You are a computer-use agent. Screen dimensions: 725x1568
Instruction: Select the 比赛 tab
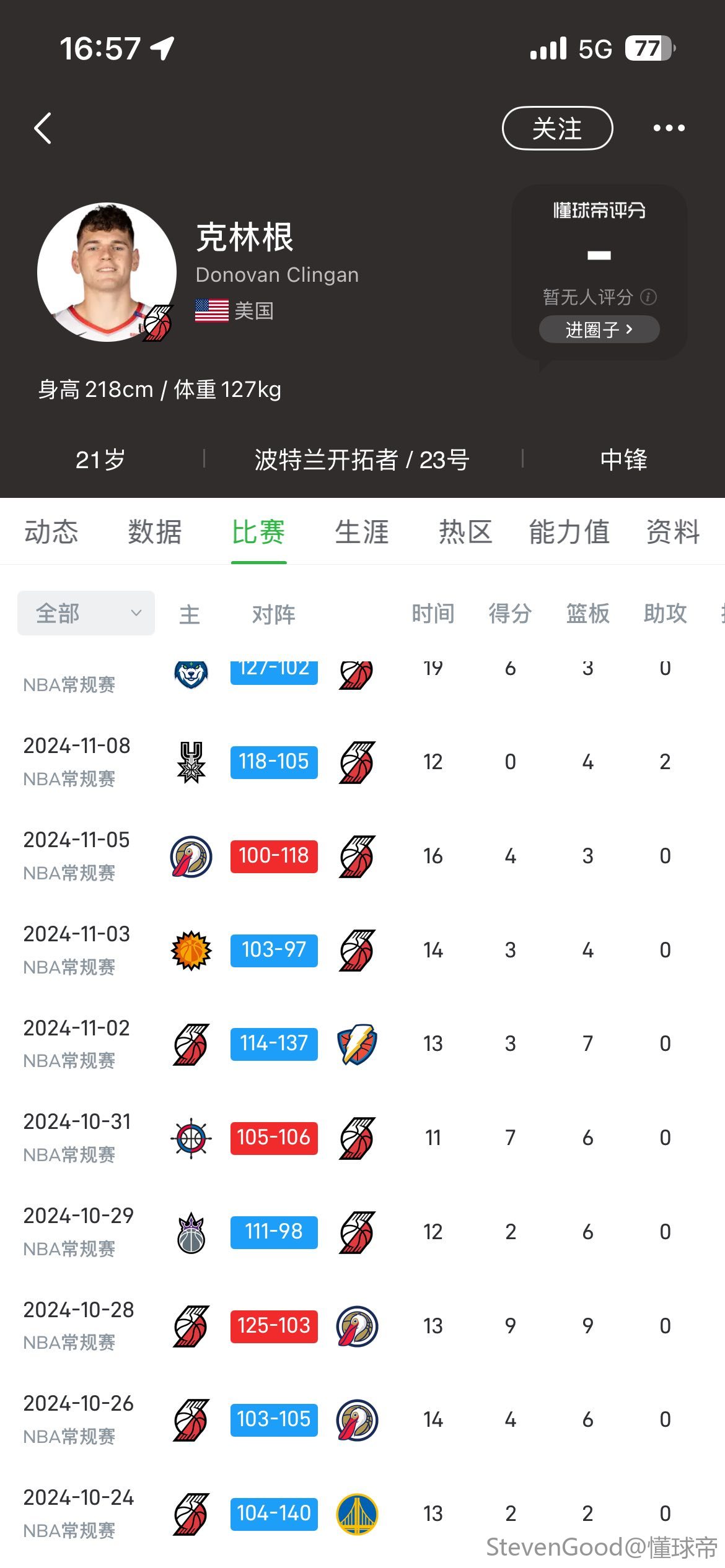click(258, 532)
